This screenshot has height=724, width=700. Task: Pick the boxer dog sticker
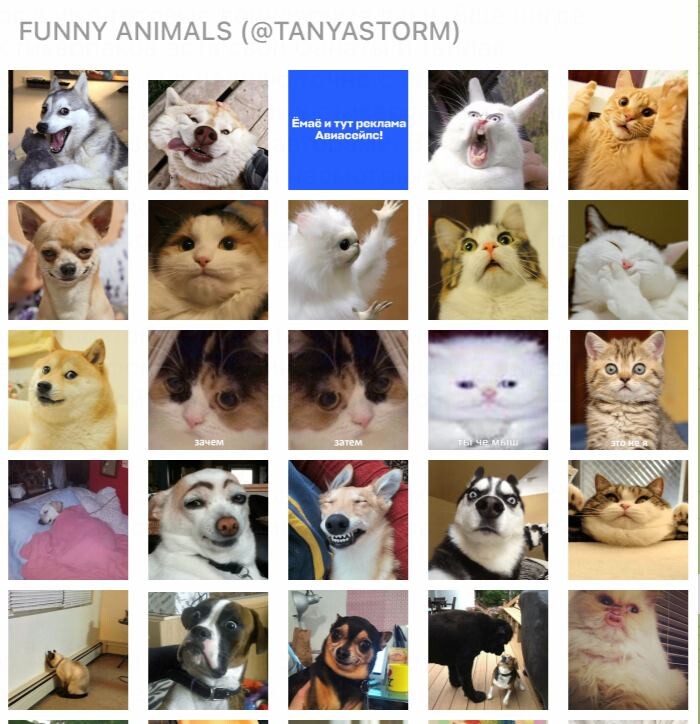pyautogui.click(x=208, y=650)
